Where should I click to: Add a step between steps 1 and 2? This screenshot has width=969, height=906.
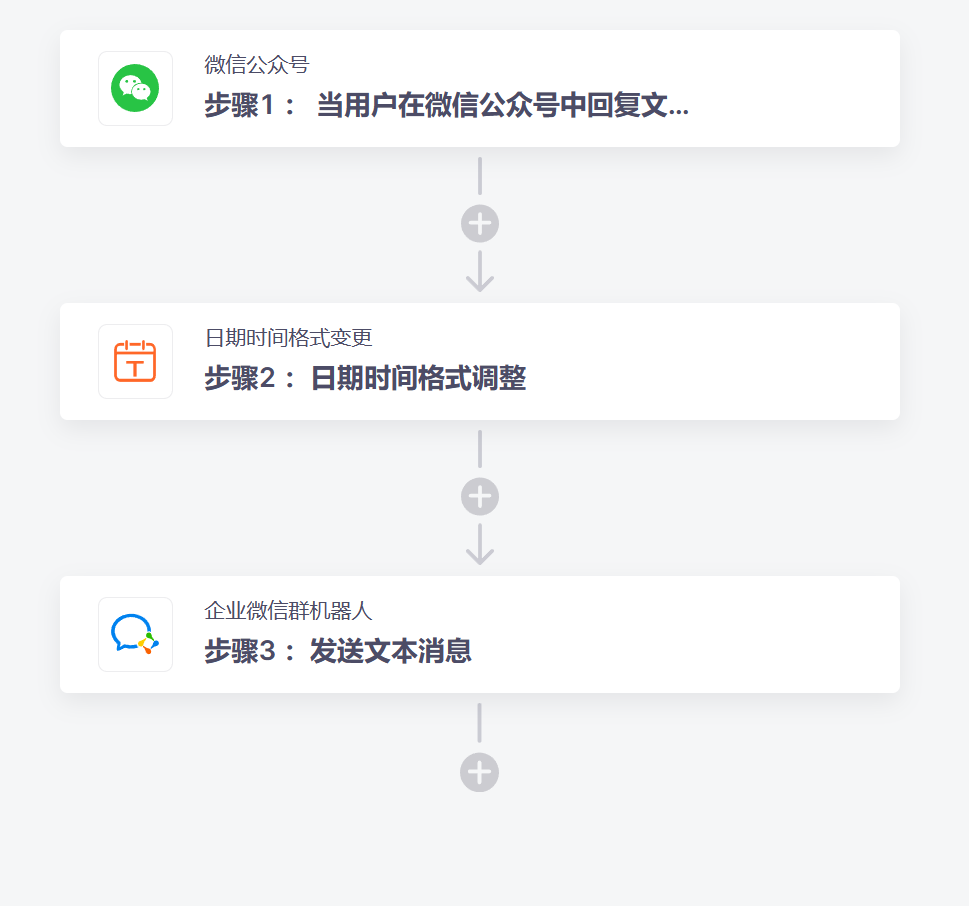coord(480,223)
